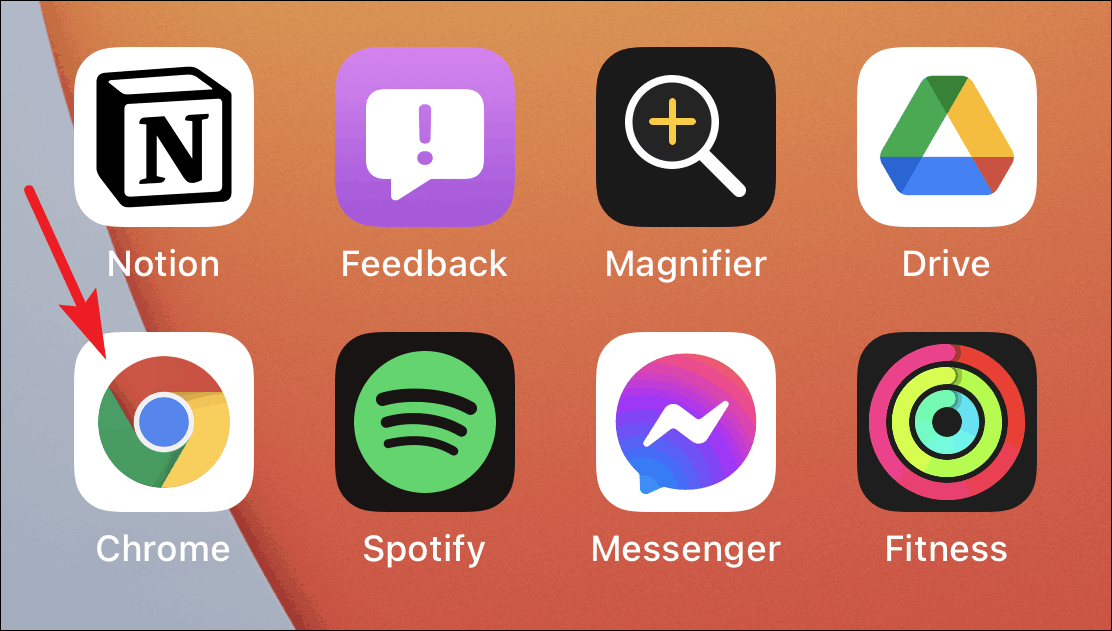Launch Spotify

425,422
